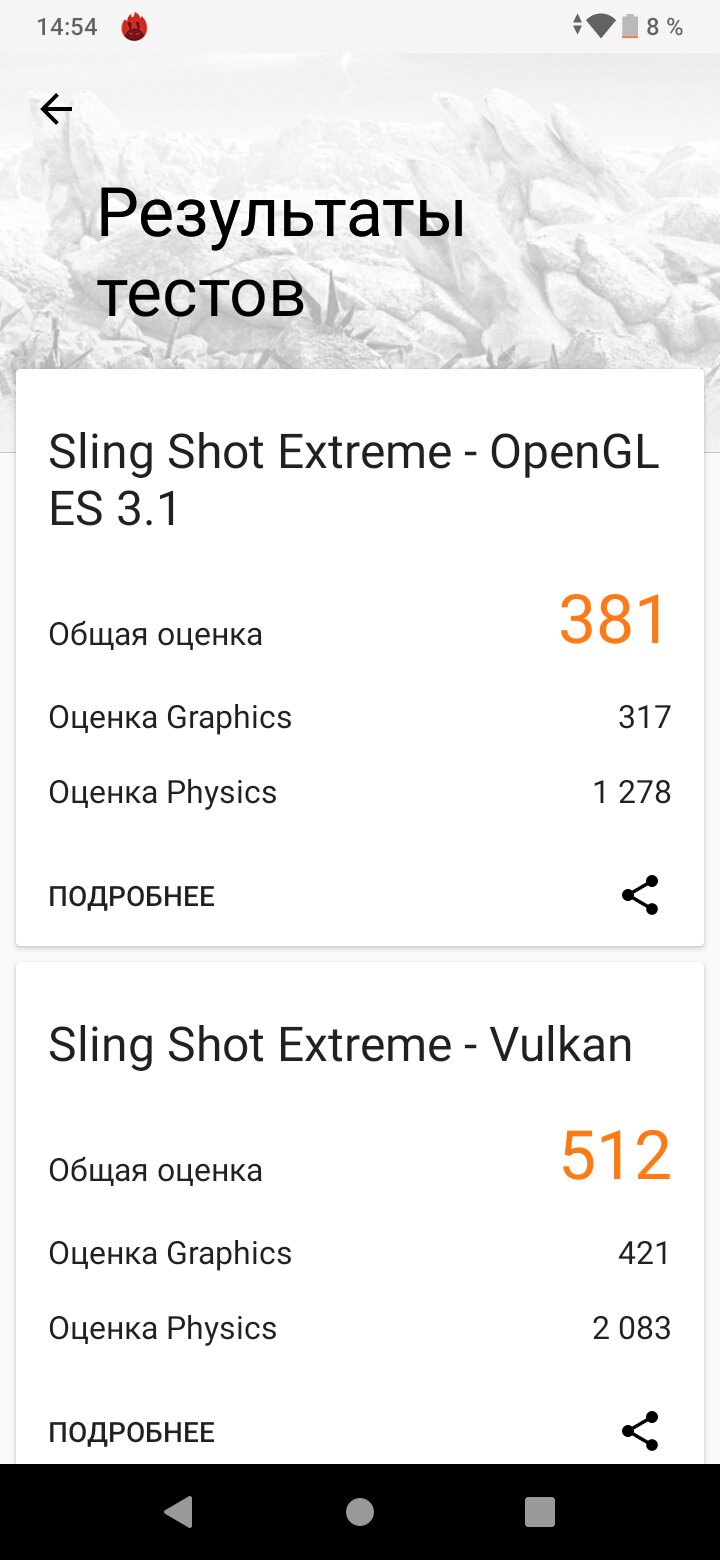The image size is (720, 1560).
Task: Open ПОДРОБНЕЕ for the Vulkan result
Action: click(x=132, y=1432)
